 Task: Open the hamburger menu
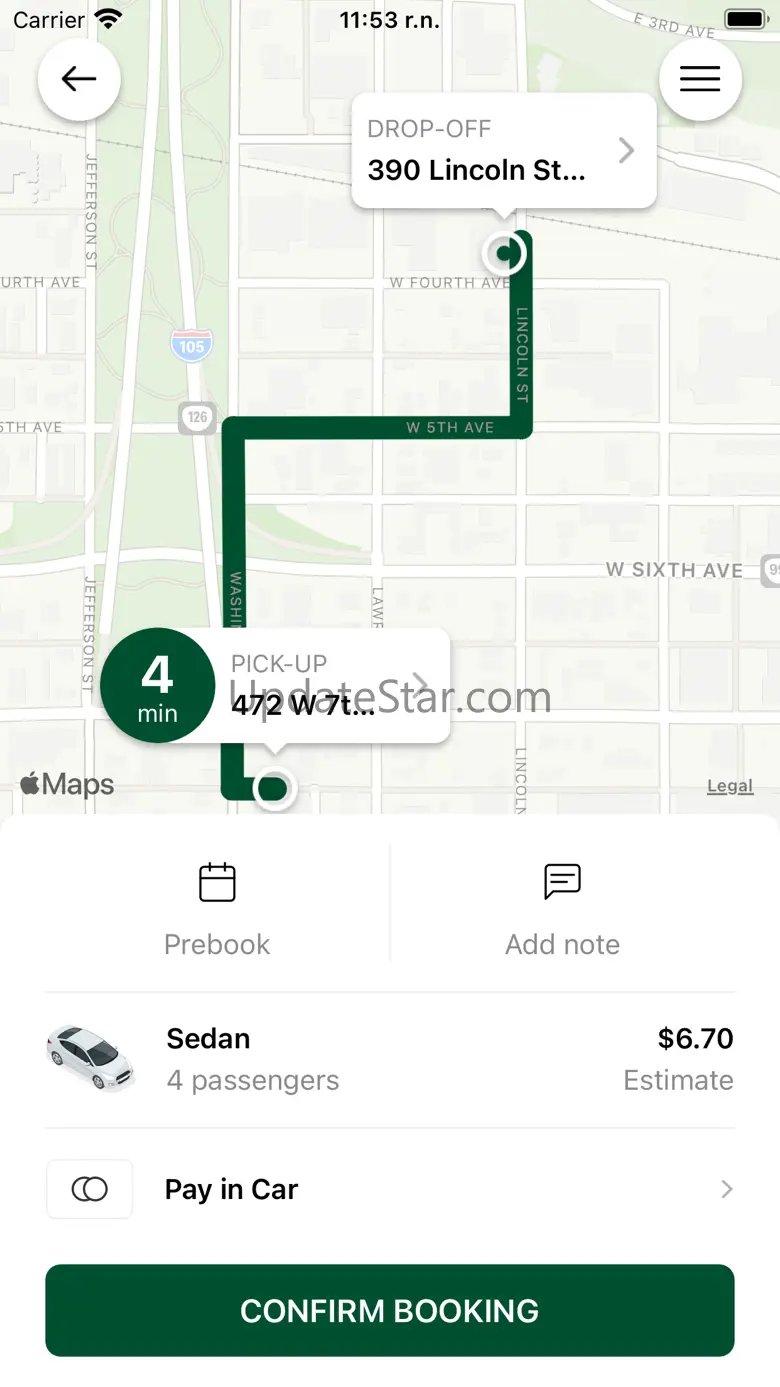pos(700,79)
